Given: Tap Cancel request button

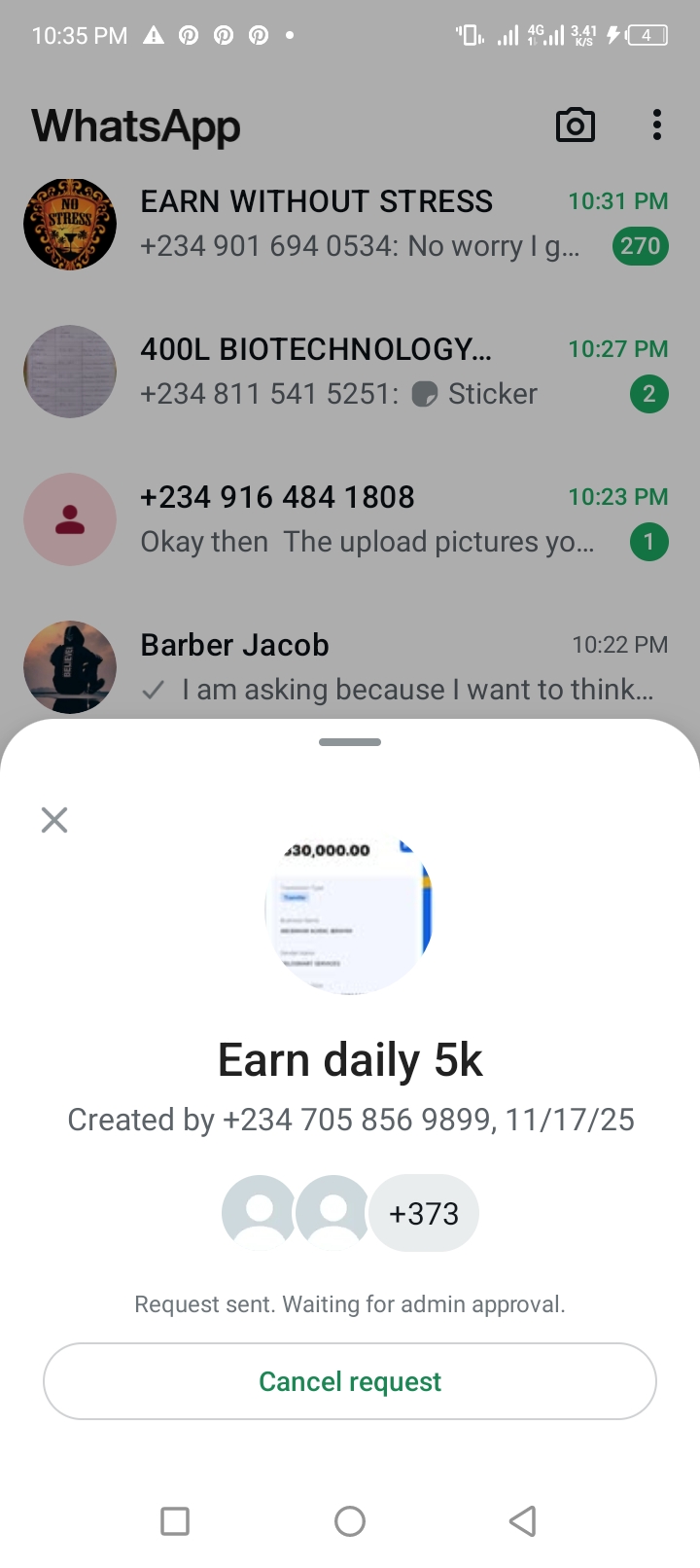Looking at the screenshot, I should tap(350, 1381).
